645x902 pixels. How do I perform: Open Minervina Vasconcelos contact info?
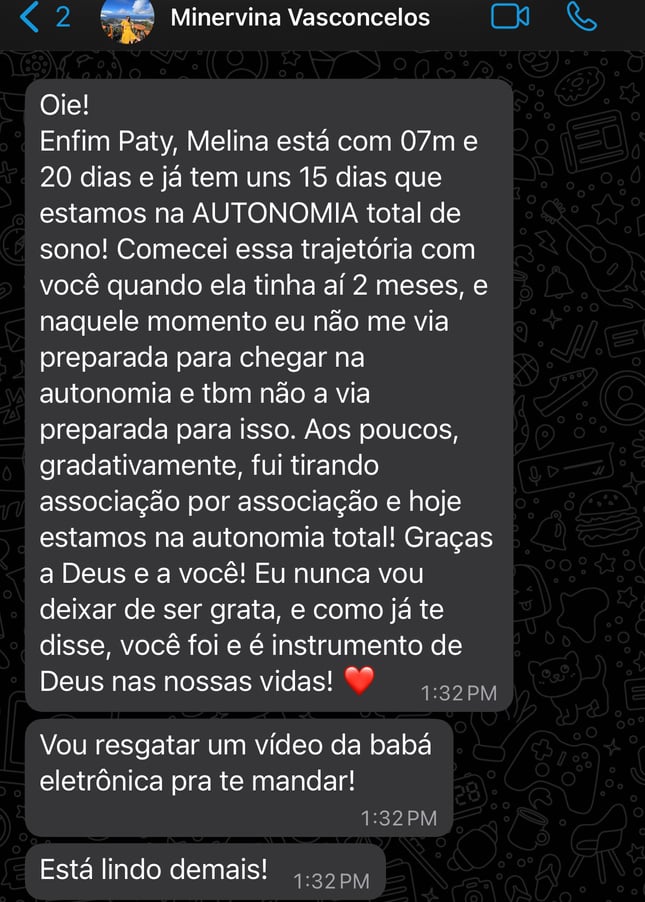point(300,17)
